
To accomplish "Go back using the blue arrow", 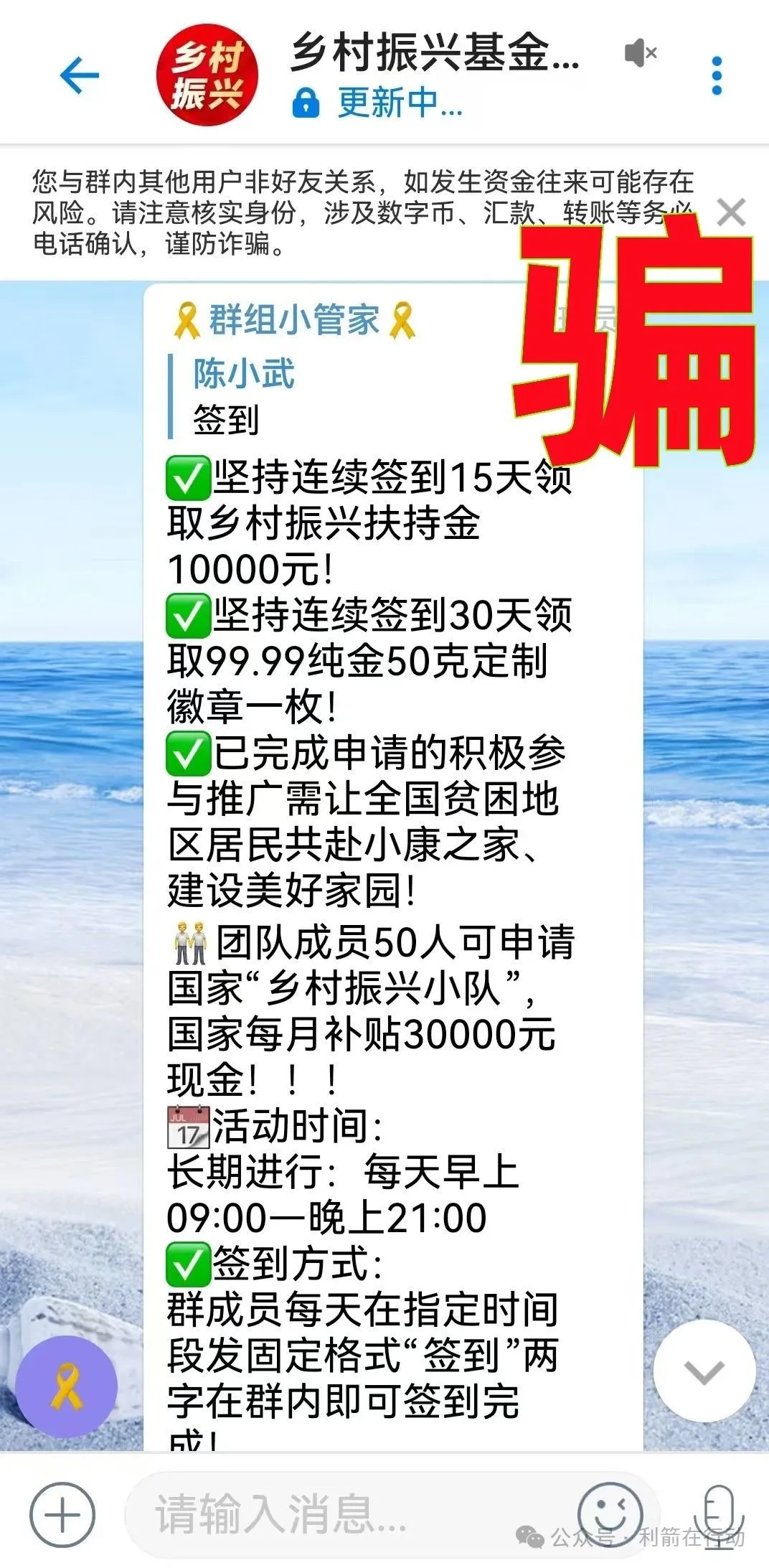I will point(79,75).
